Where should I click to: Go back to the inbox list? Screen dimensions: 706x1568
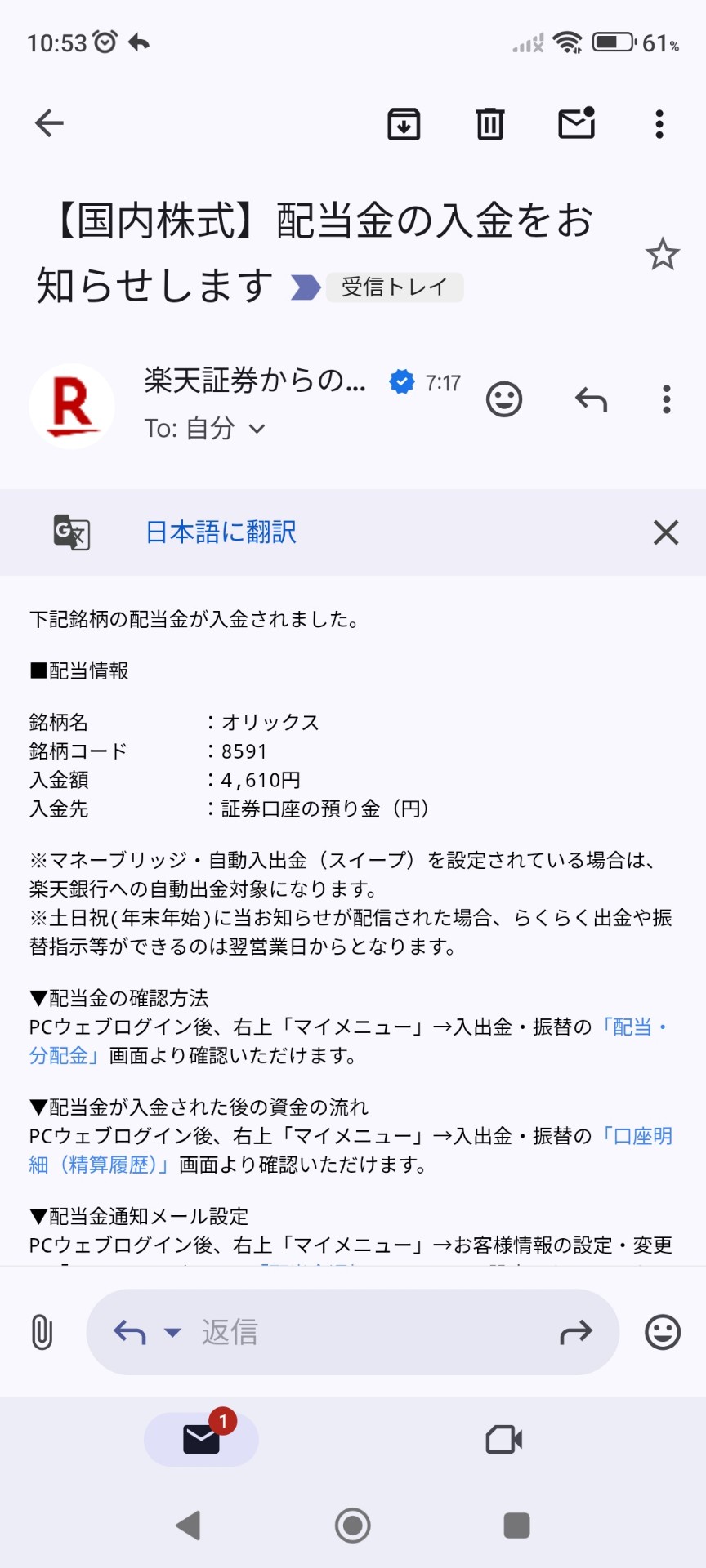click(49, 123)
